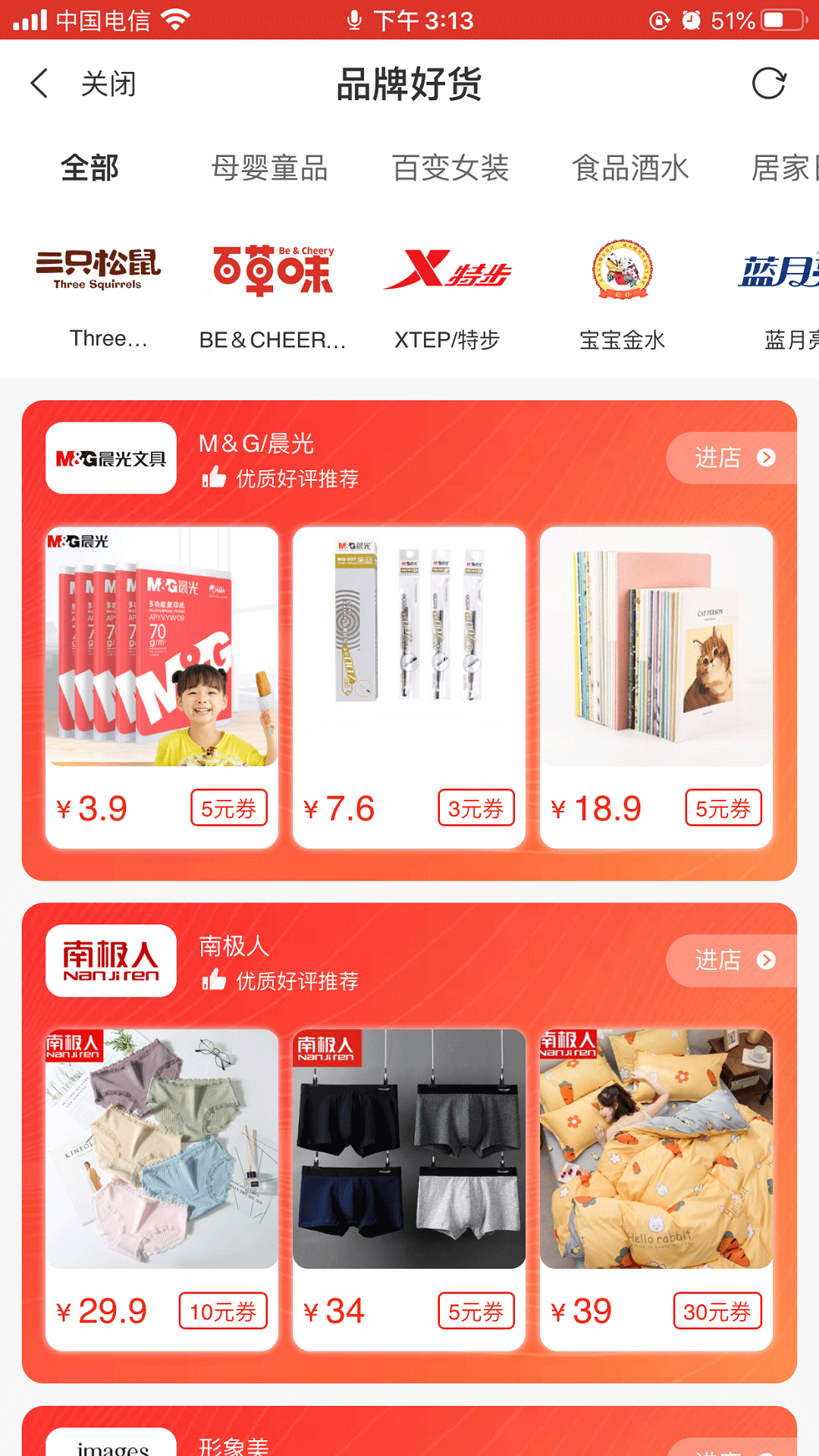Go back using the top-left arrow

pyautogui.click(x=39, y=83)
